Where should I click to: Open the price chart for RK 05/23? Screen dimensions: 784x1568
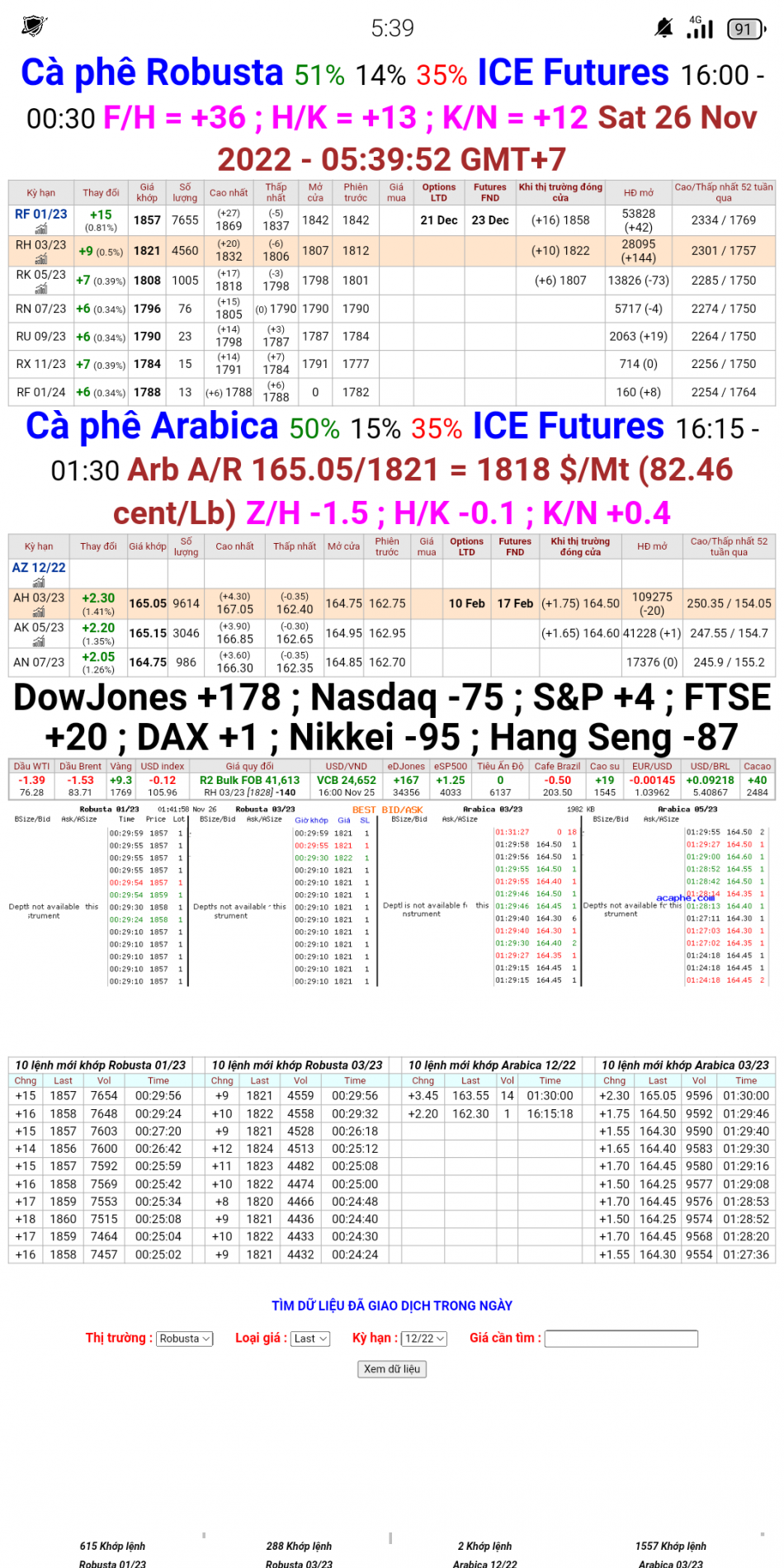(x=40, y=288)
